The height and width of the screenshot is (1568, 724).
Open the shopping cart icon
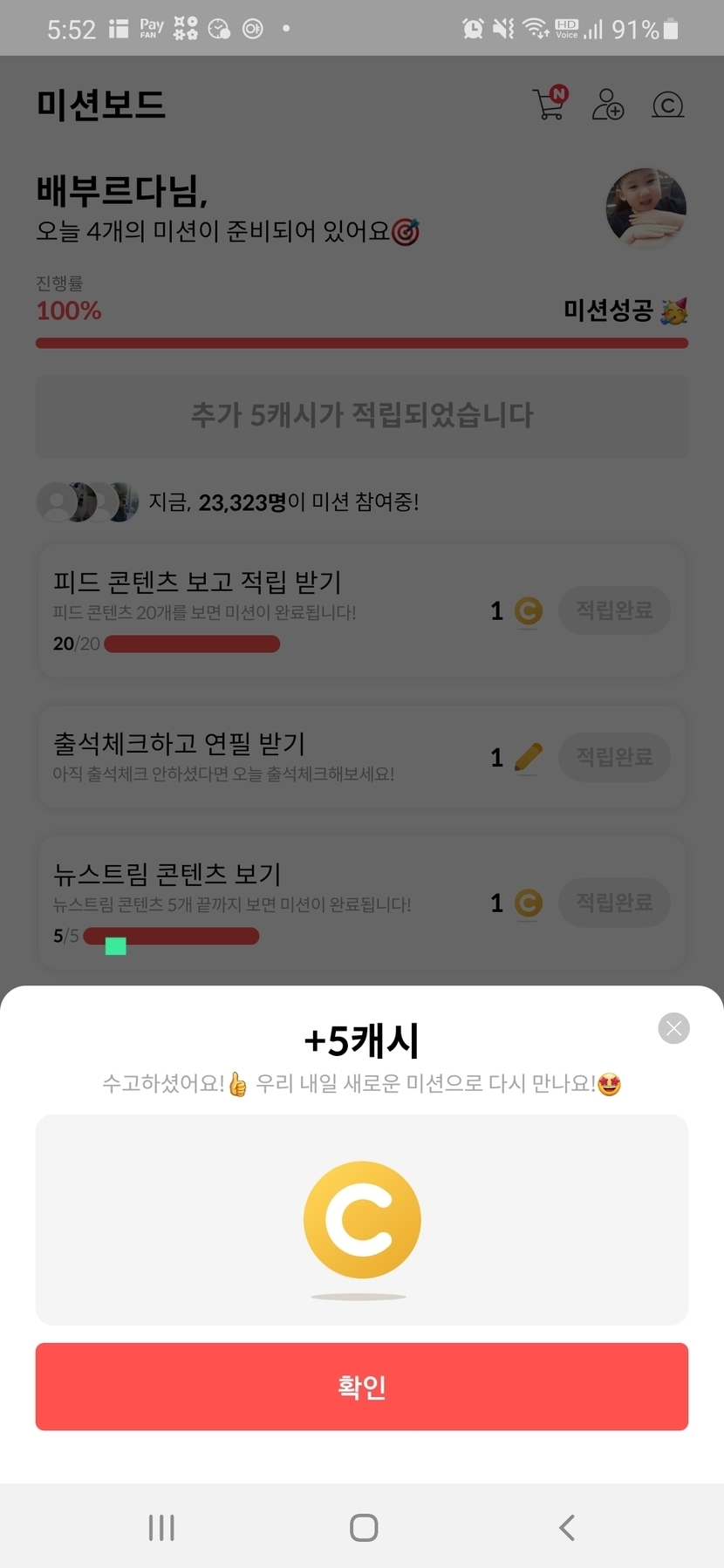[x=550, y=104]
